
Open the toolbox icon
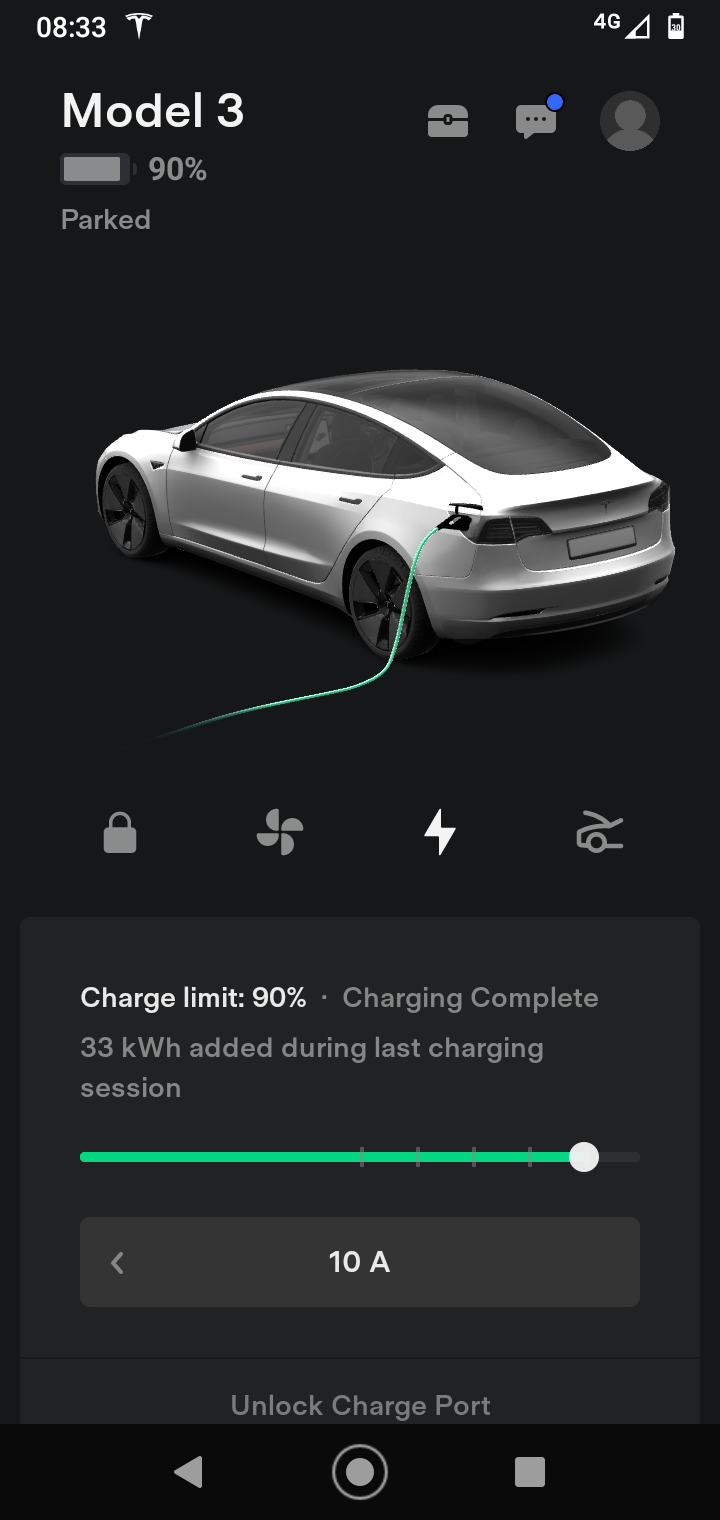(447, 121)
